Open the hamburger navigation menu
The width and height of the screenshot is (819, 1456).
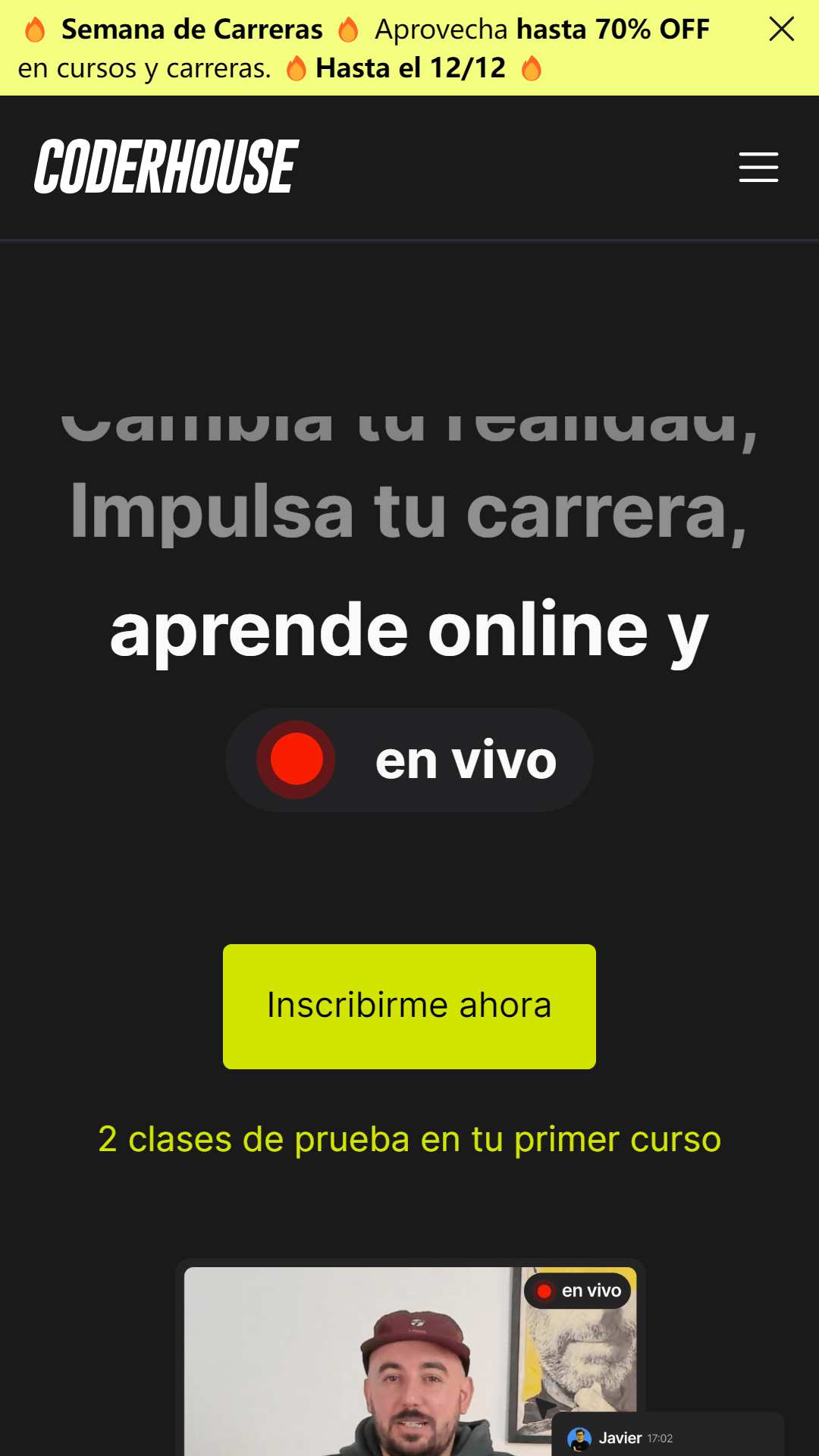[x=758, y=167]
